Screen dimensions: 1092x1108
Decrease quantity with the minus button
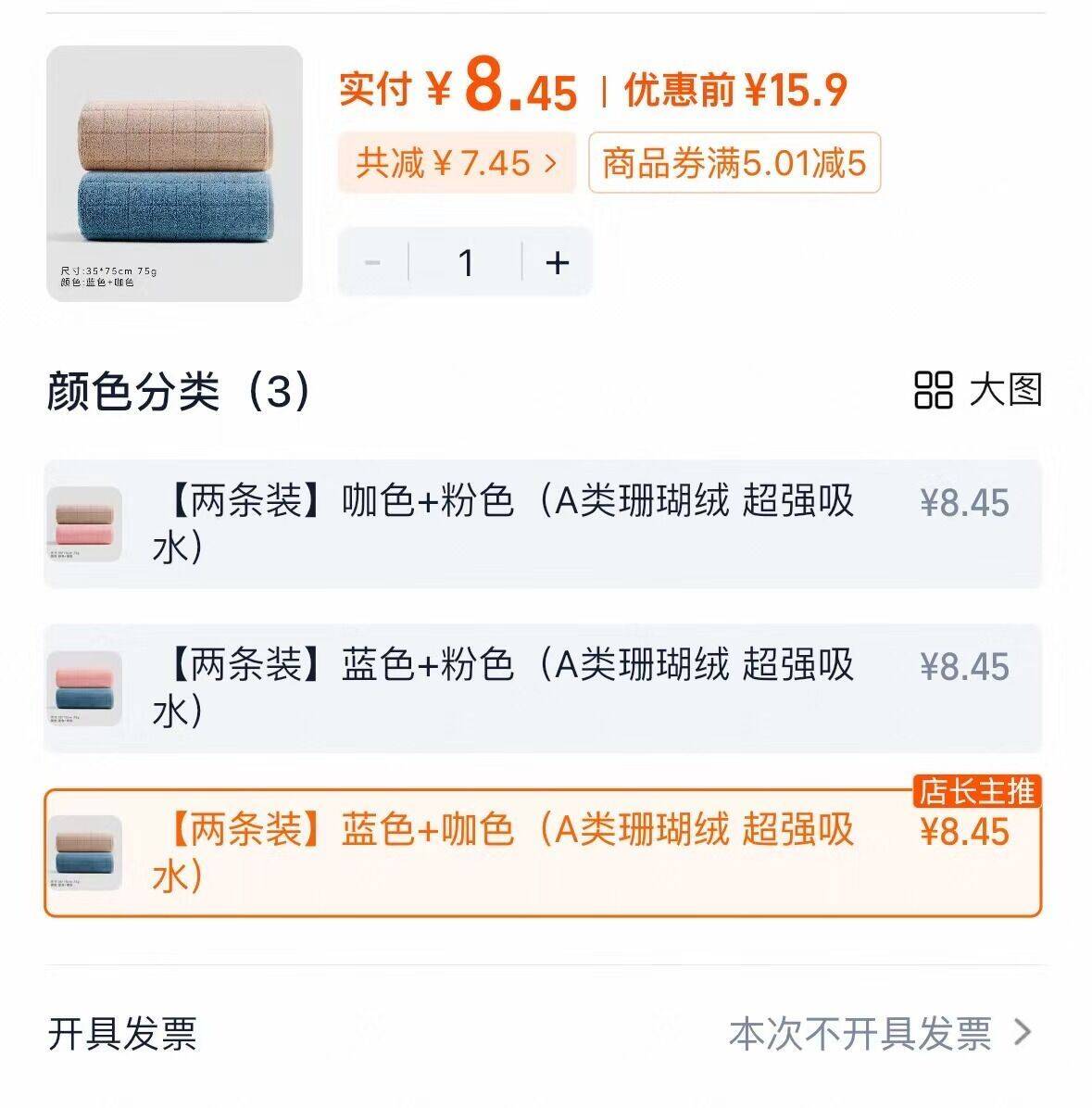click(373, 263)
